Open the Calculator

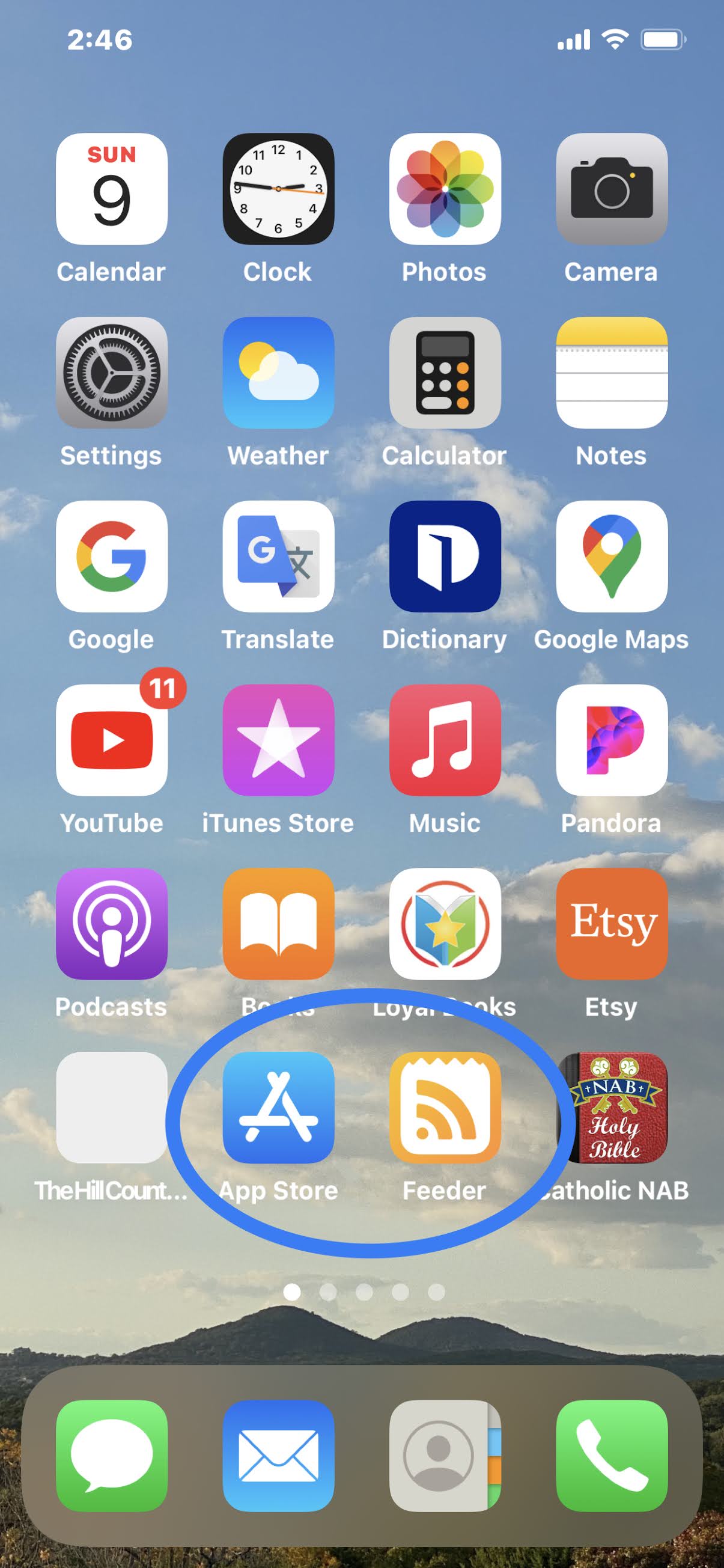pos(445,373)
